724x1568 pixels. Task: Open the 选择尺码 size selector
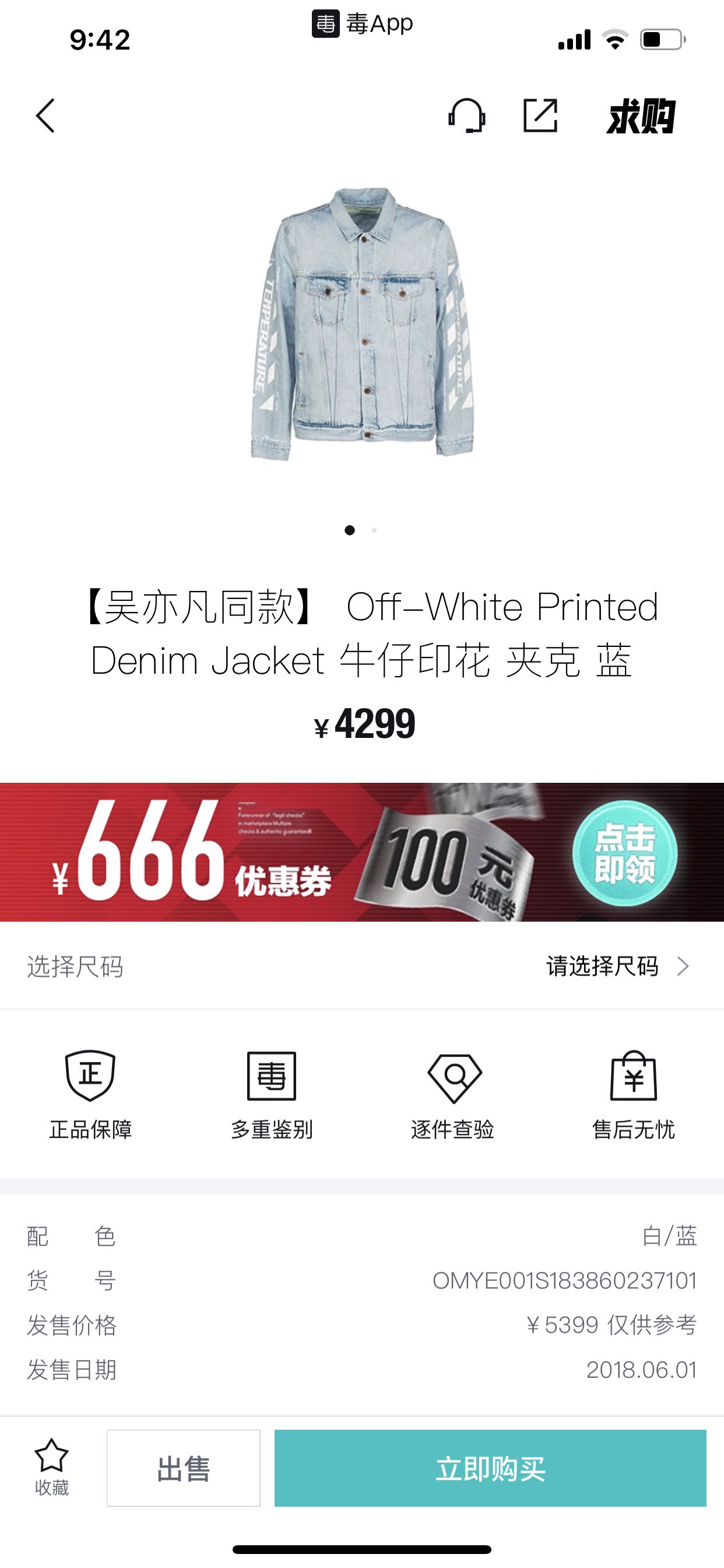tap(361, 966)
